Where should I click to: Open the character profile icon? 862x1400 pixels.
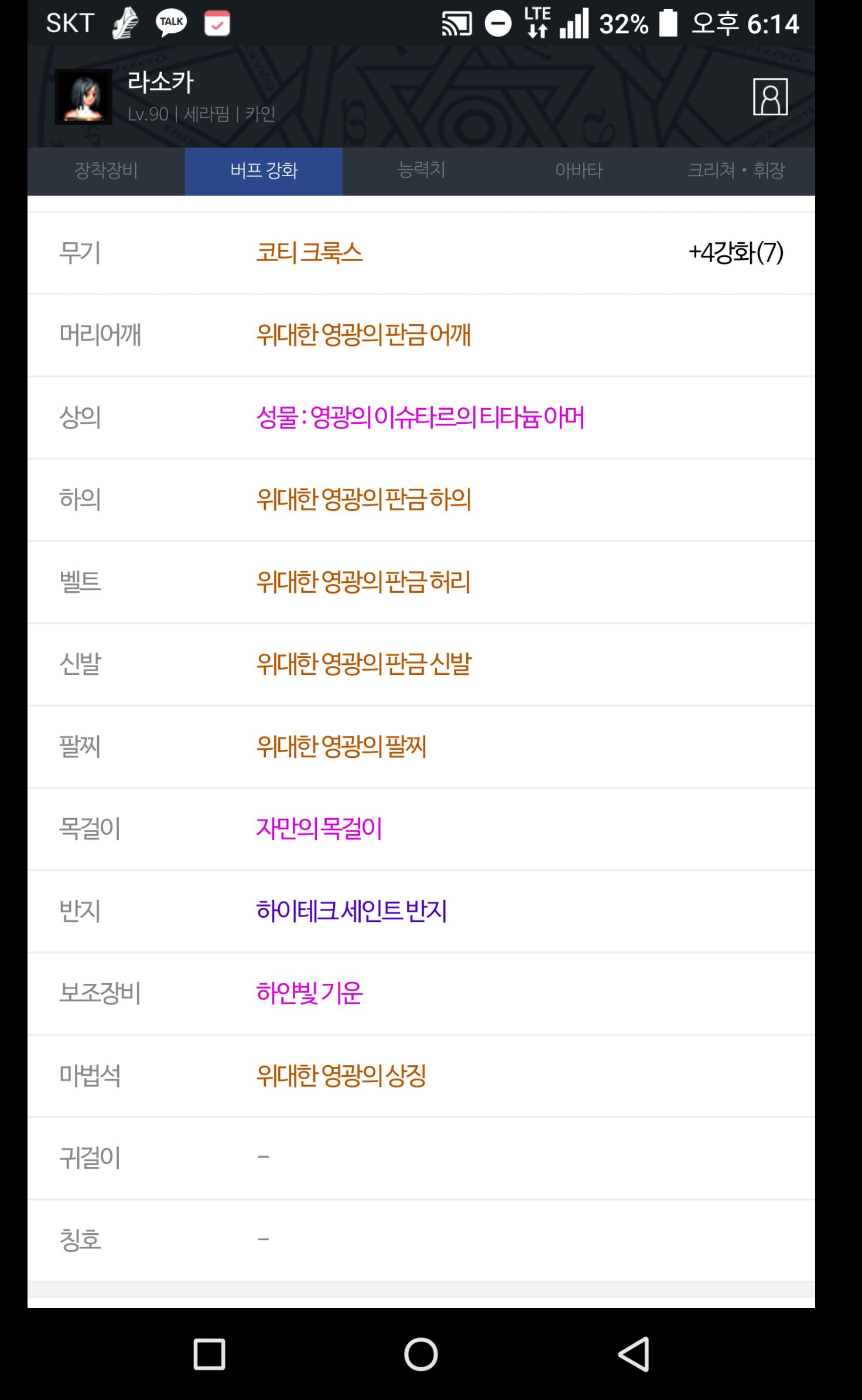(770, 97)
